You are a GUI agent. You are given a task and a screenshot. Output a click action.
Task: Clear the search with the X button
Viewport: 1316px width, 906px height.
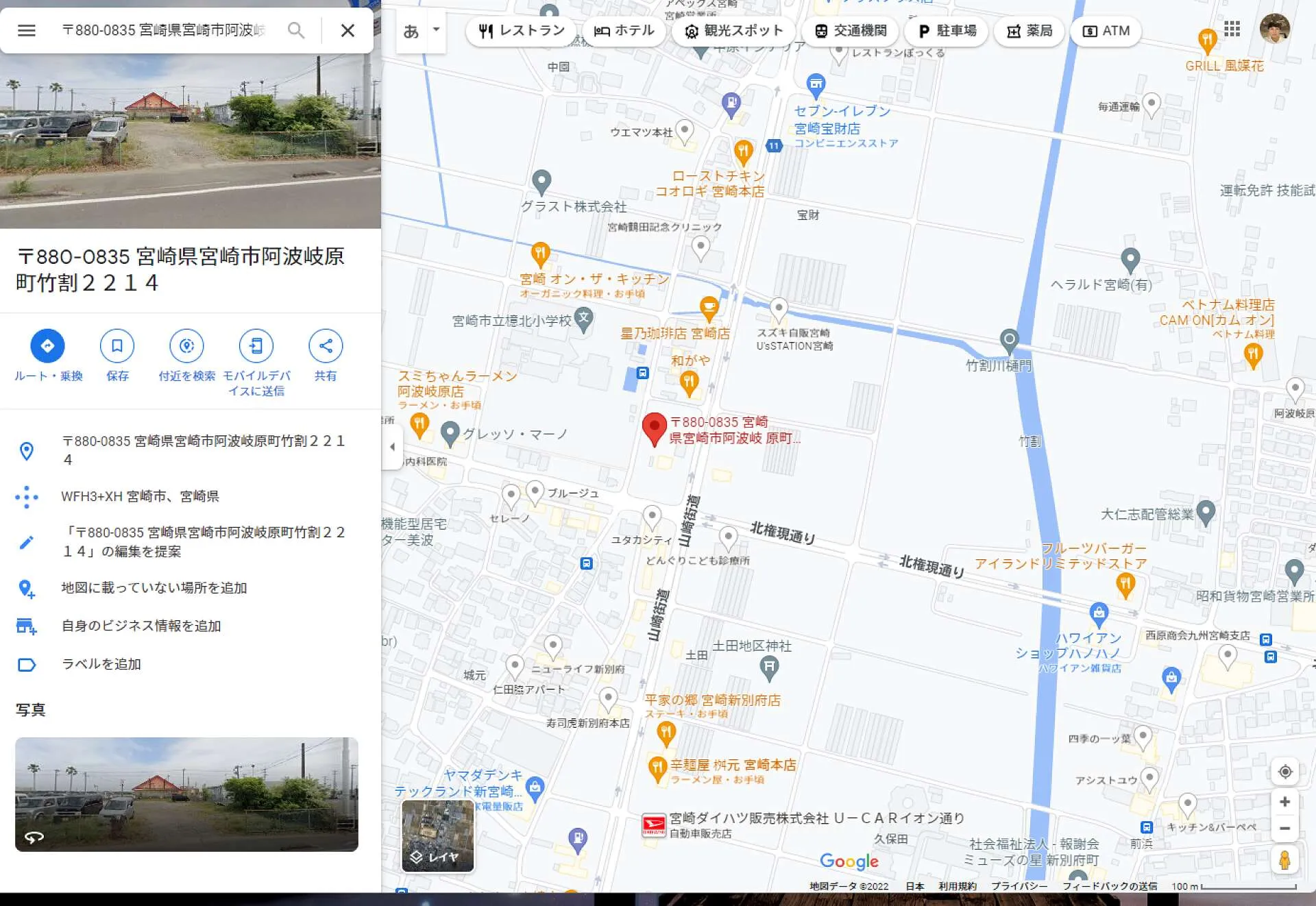point(348,30)
